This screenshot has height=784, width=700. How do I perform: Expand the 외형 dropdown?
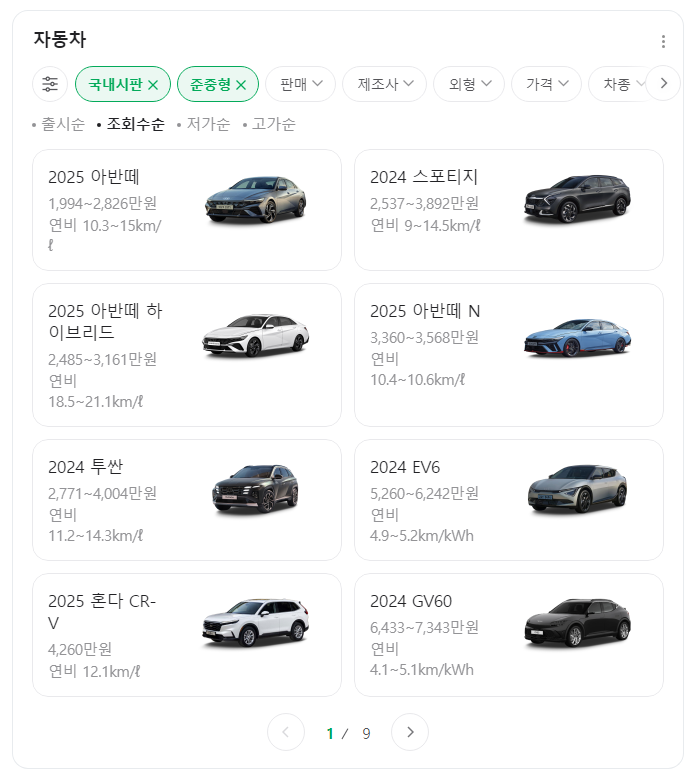pos(469,84)
